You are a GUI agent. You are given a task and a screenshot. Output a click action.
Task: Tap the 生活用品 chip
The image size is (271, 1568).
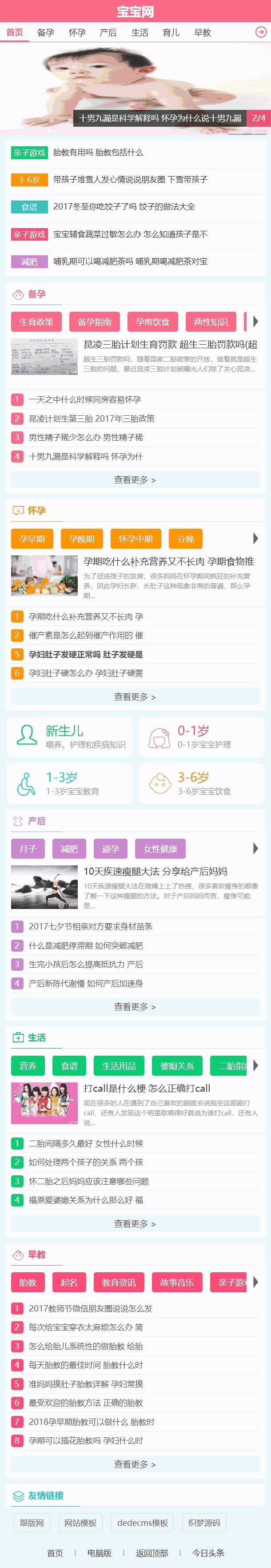point(119,1066)
